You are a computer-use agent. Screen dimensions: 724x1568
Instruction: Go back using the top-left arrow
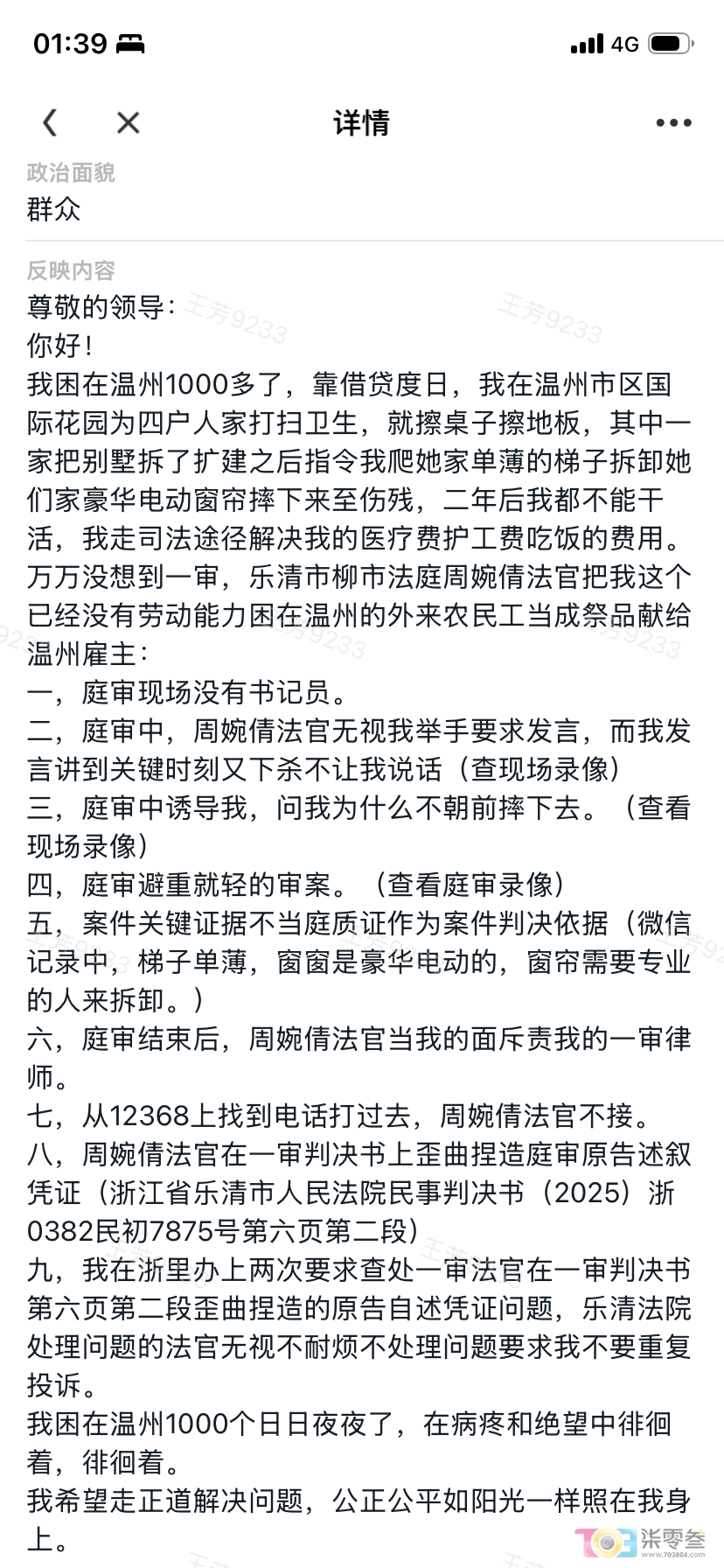coord(51,122)
